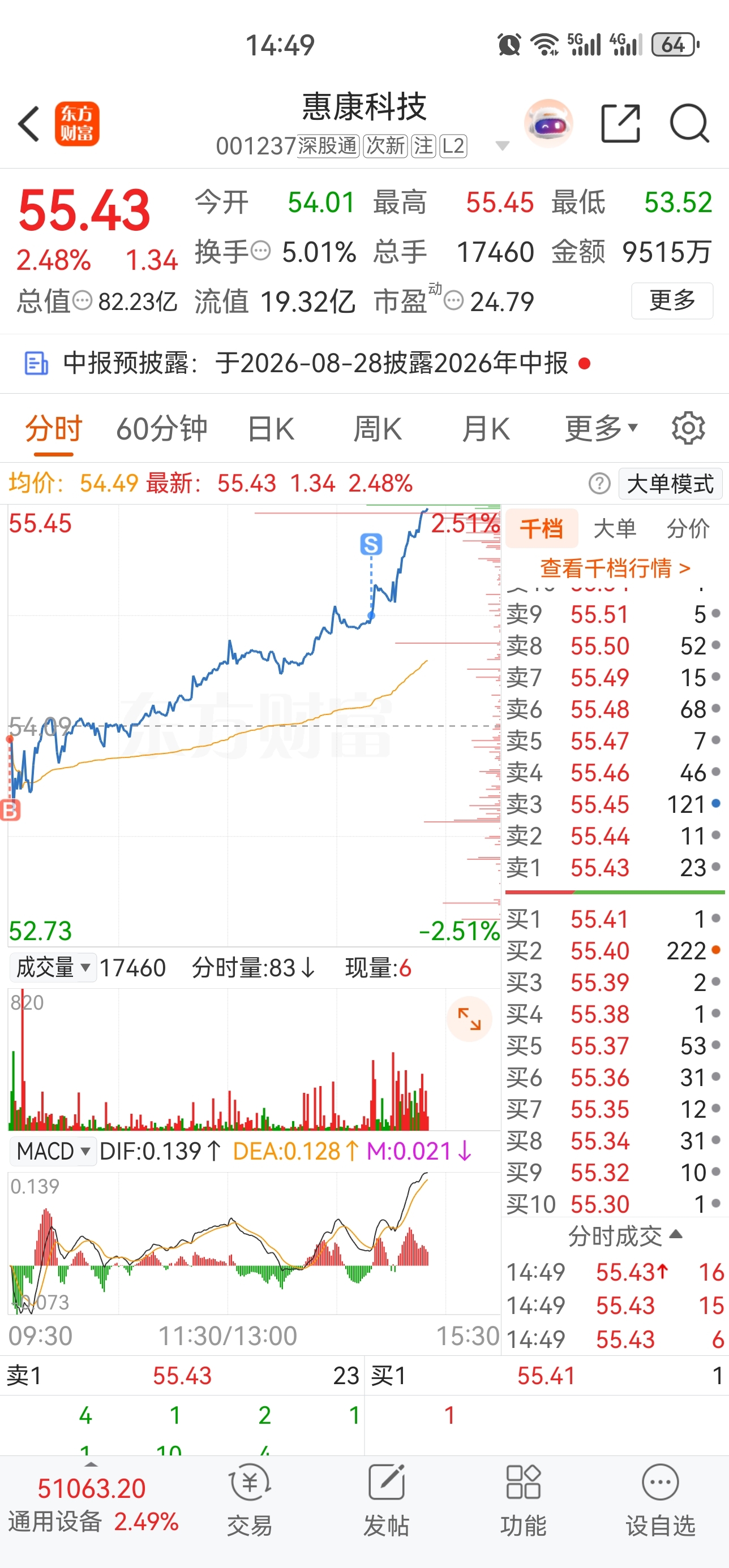Enable 大单模式
Screen dimensions: 729x1568
670,484
